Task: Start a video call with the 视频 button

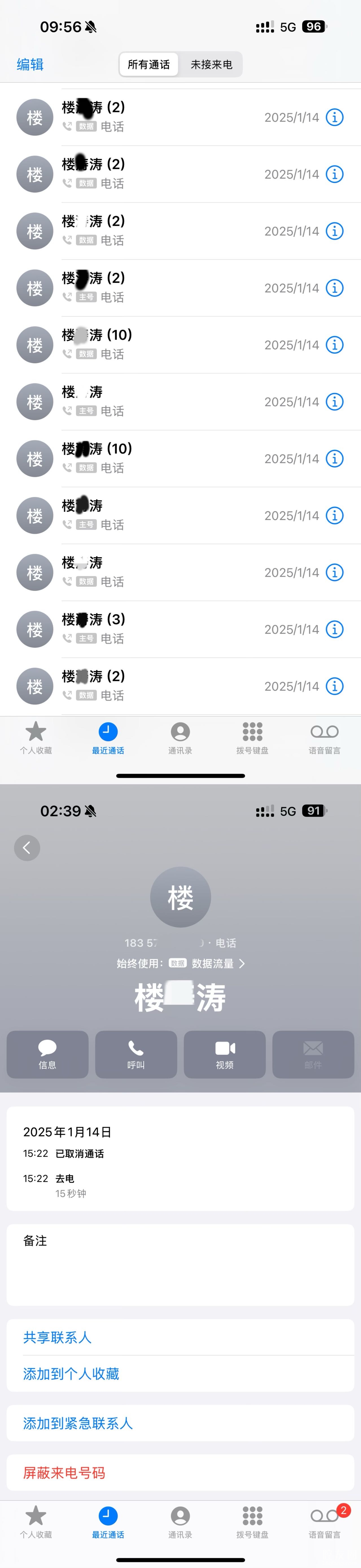Action: coord(225,1054)
